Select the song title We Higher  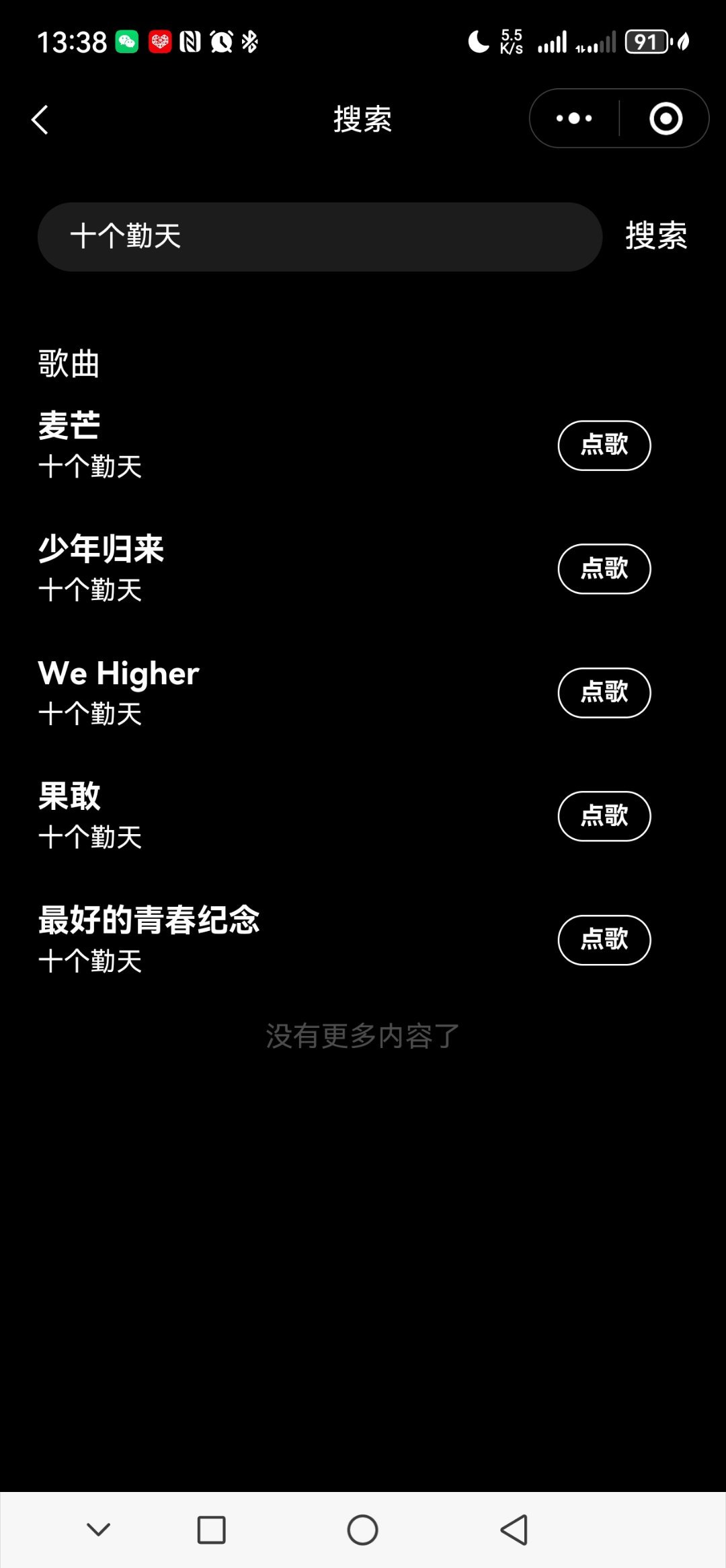click(x=118, y=673)
